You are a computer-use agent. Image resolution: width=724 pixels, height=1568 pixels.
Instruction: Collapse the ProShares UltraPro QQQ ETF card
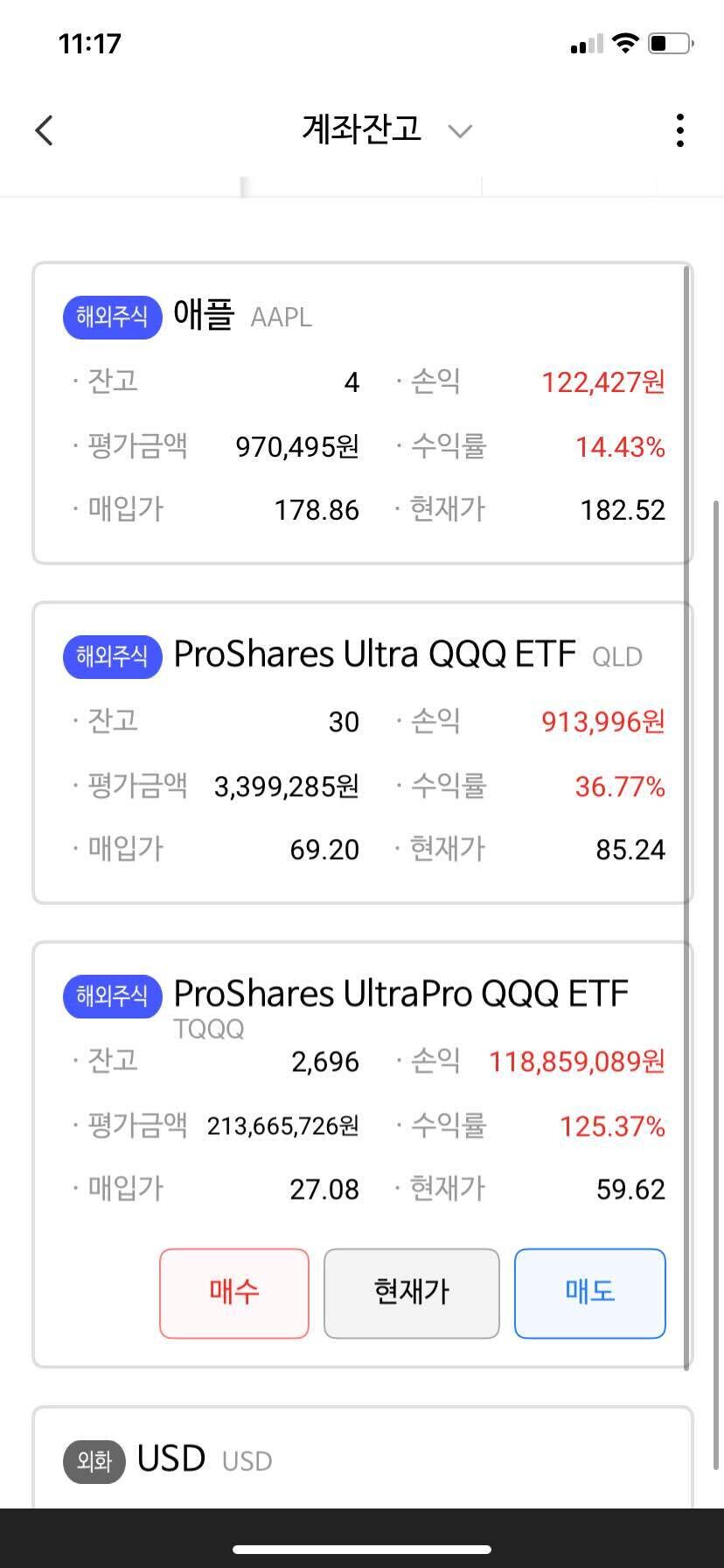tap(400, 993)
